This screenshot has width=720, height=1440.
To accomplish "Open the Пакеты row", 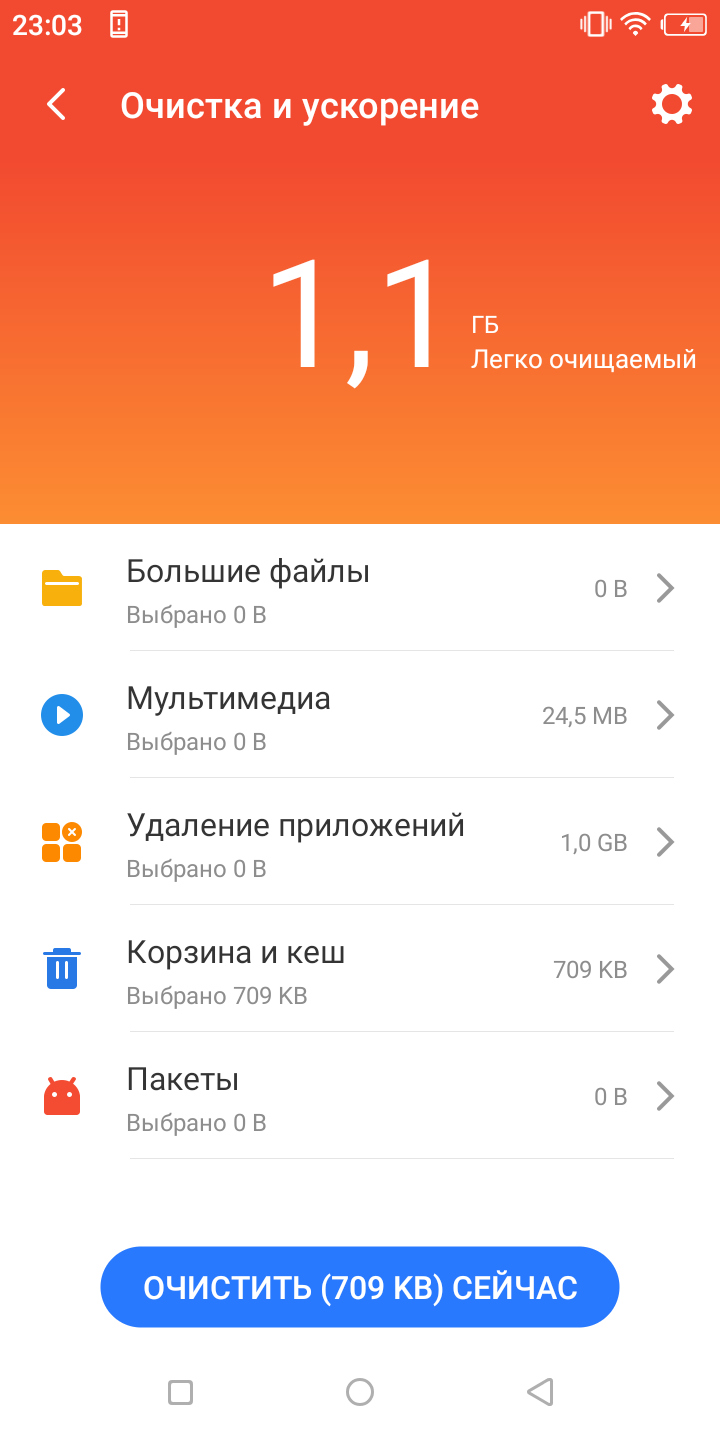I will click(x=360, y=1096).
